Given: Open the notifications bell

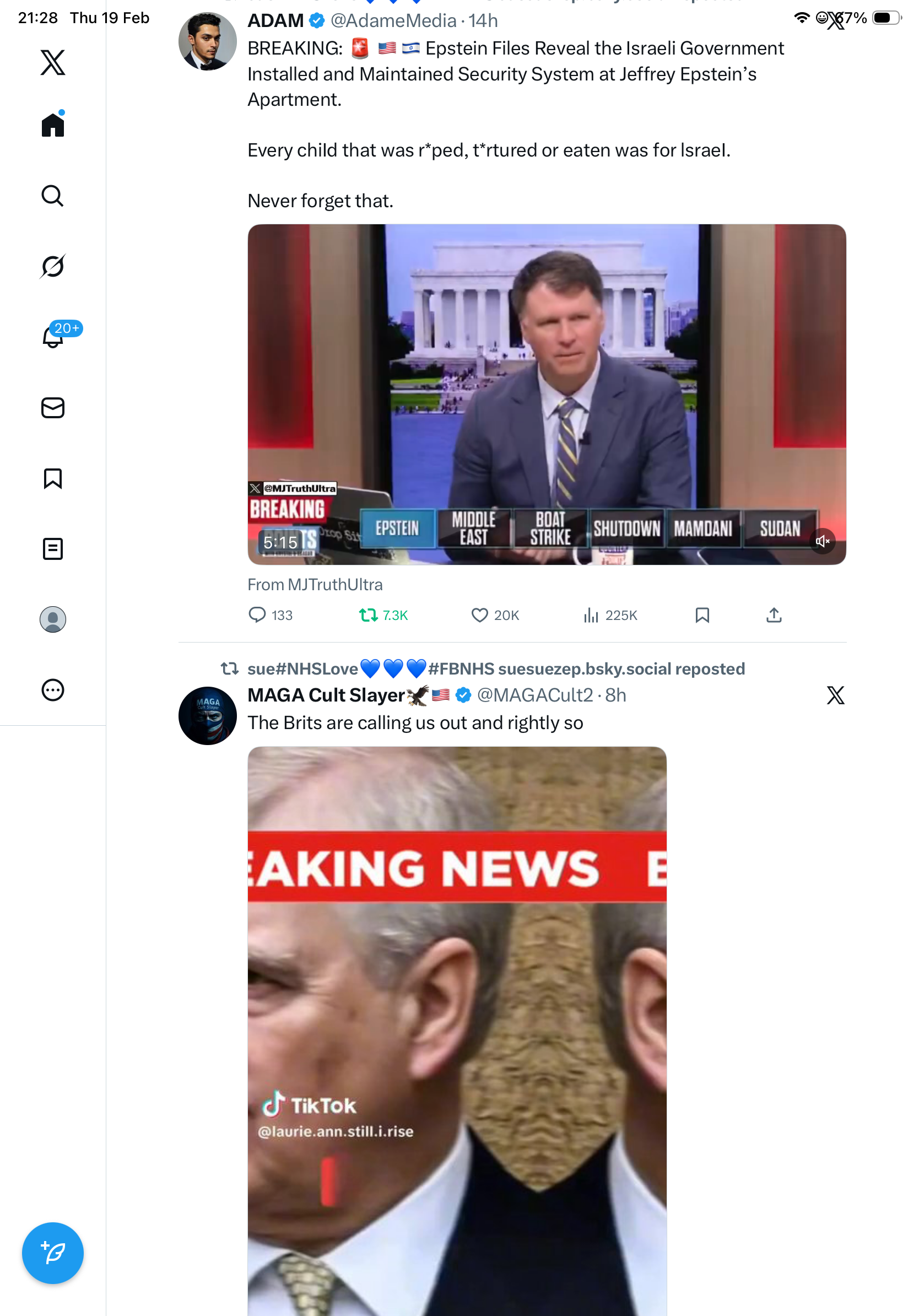Looking at the screenshot, I should (53, 337).
